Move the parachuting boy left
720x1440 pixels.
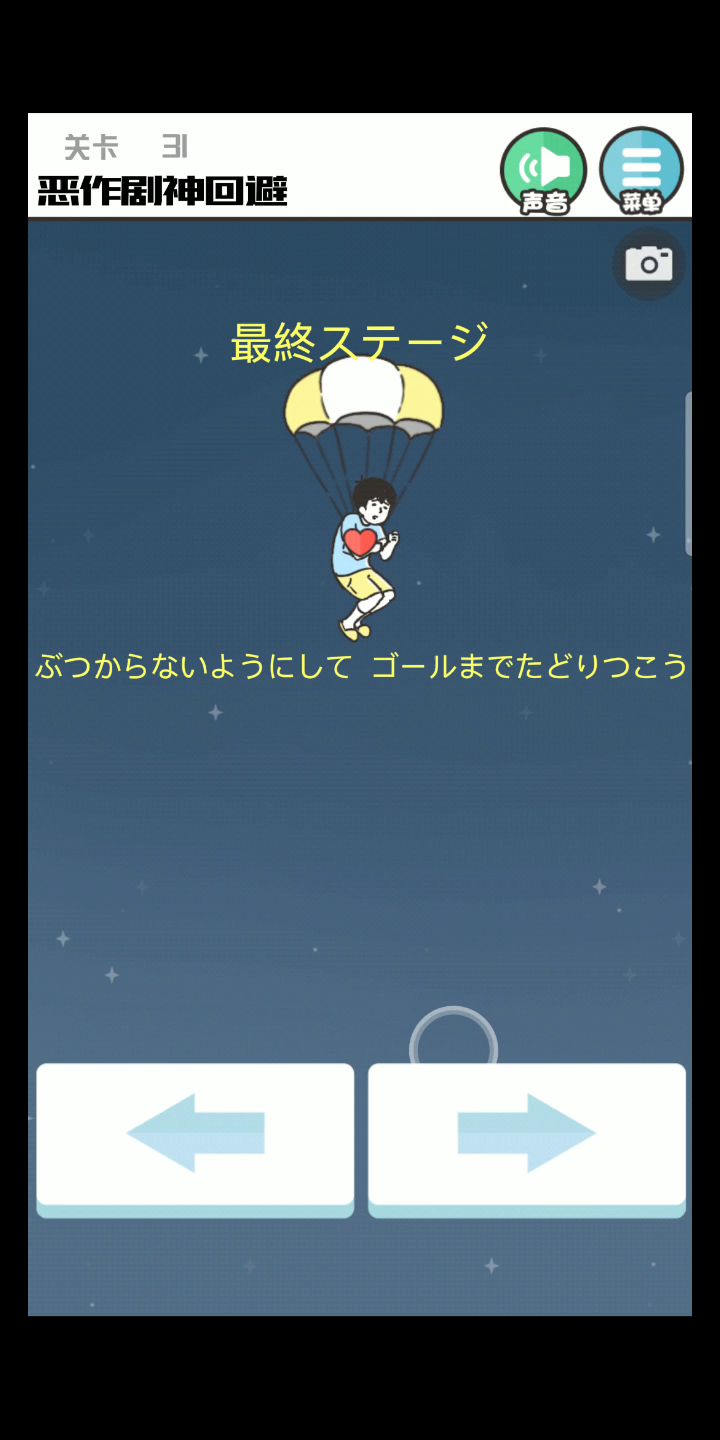pyautogui.click(x=195, y=1135)
